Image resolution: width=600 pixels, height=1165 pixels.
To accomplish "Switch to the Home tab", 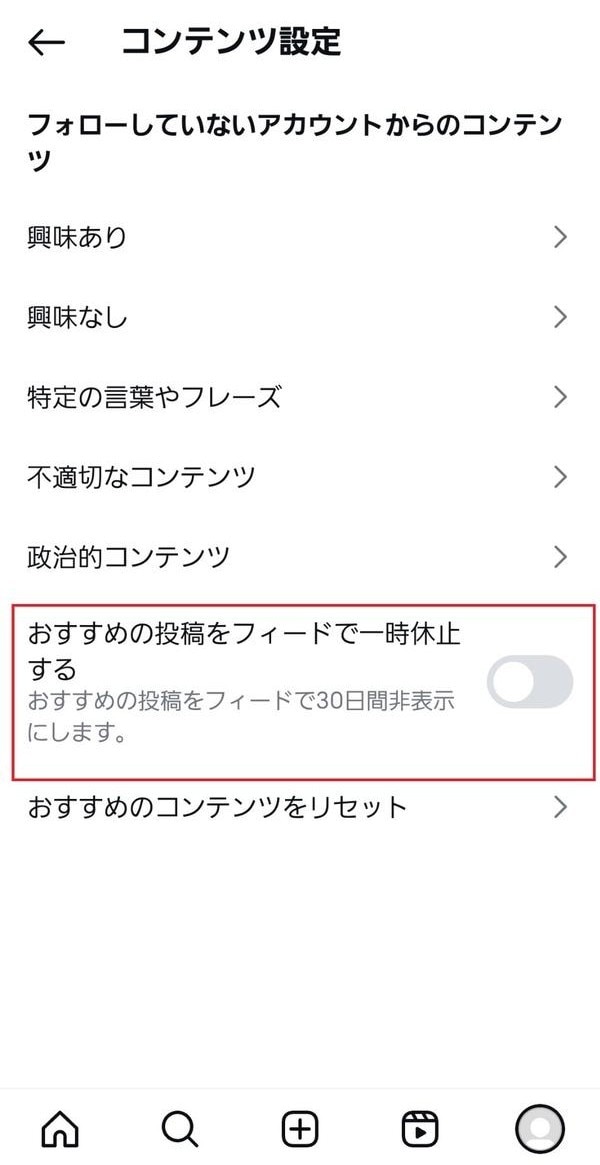I will click(x=60, y=1130).
